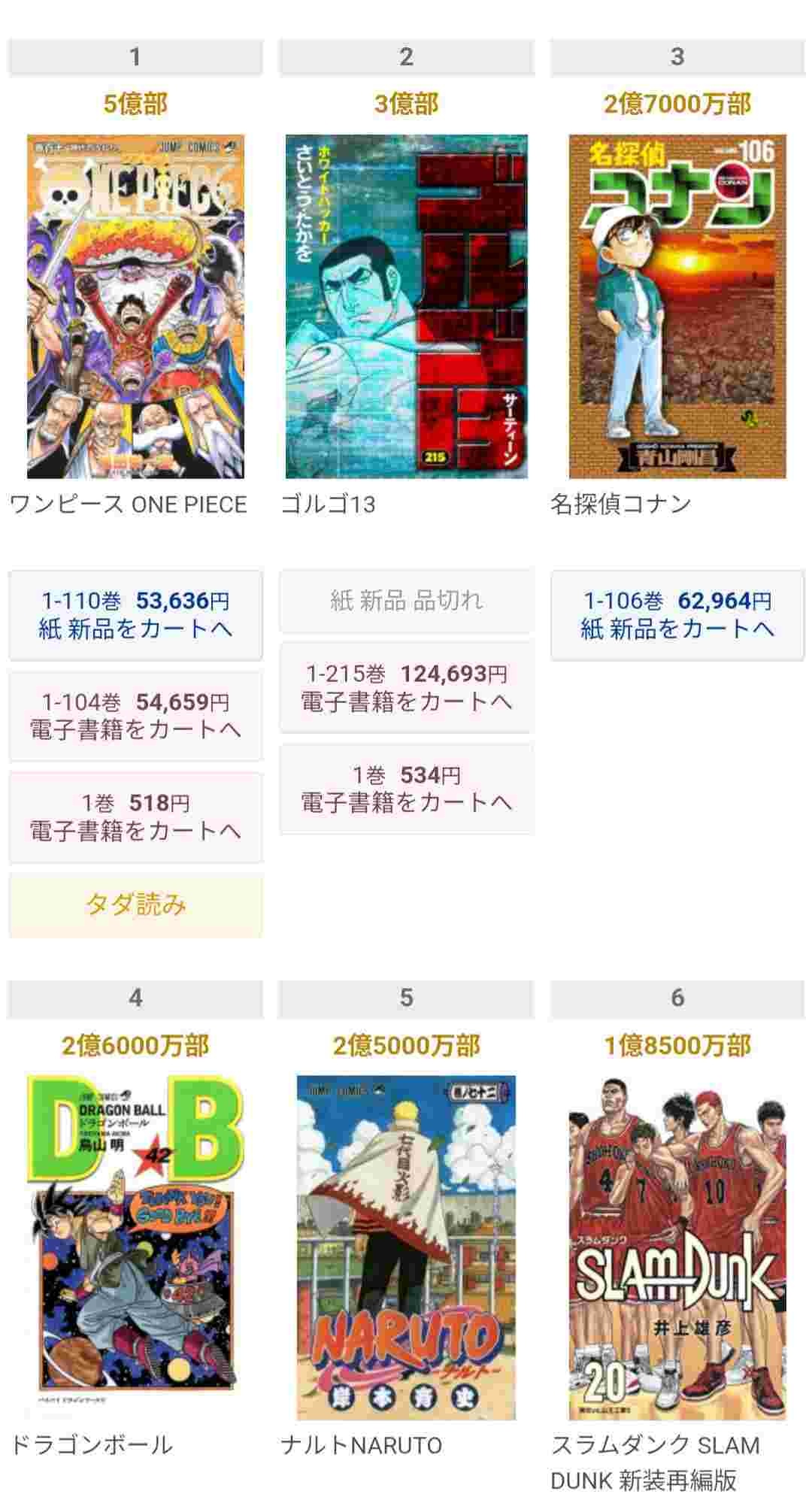Open the 名探偵コナン title link
The height and width of the screenshot is (1503, 812).
pyautogui.click(x=620, y=505)
